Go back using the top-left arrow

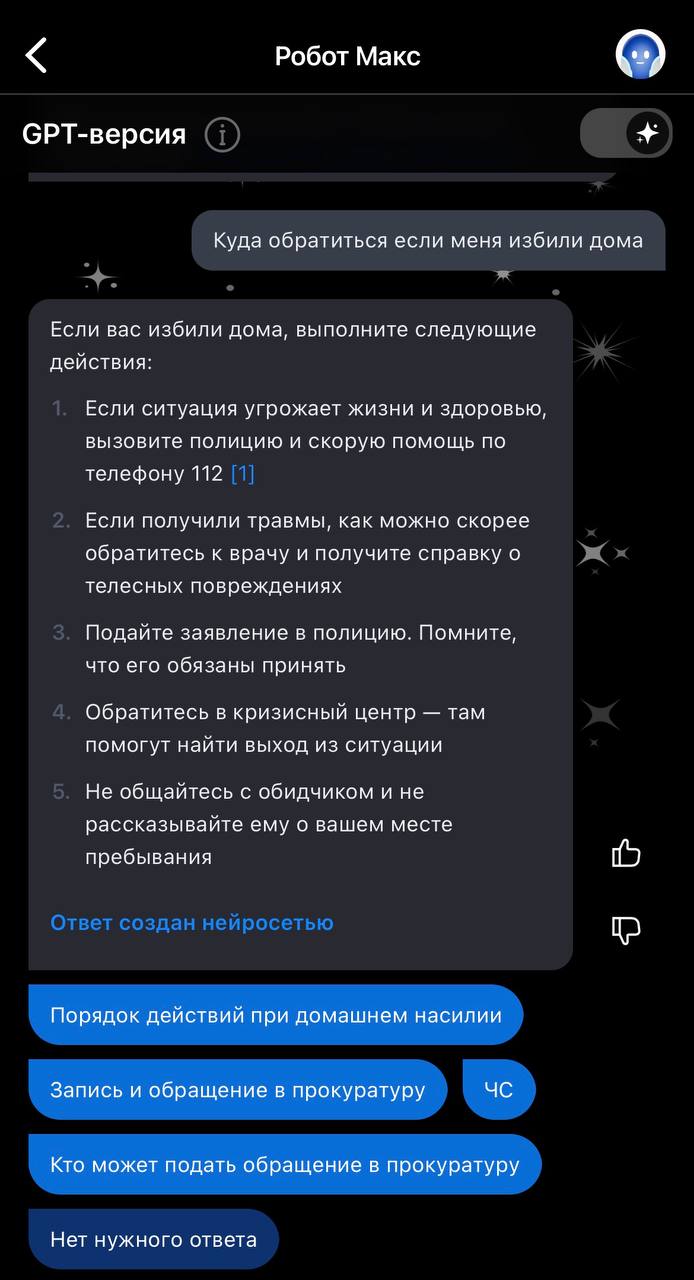coord(36,55)
